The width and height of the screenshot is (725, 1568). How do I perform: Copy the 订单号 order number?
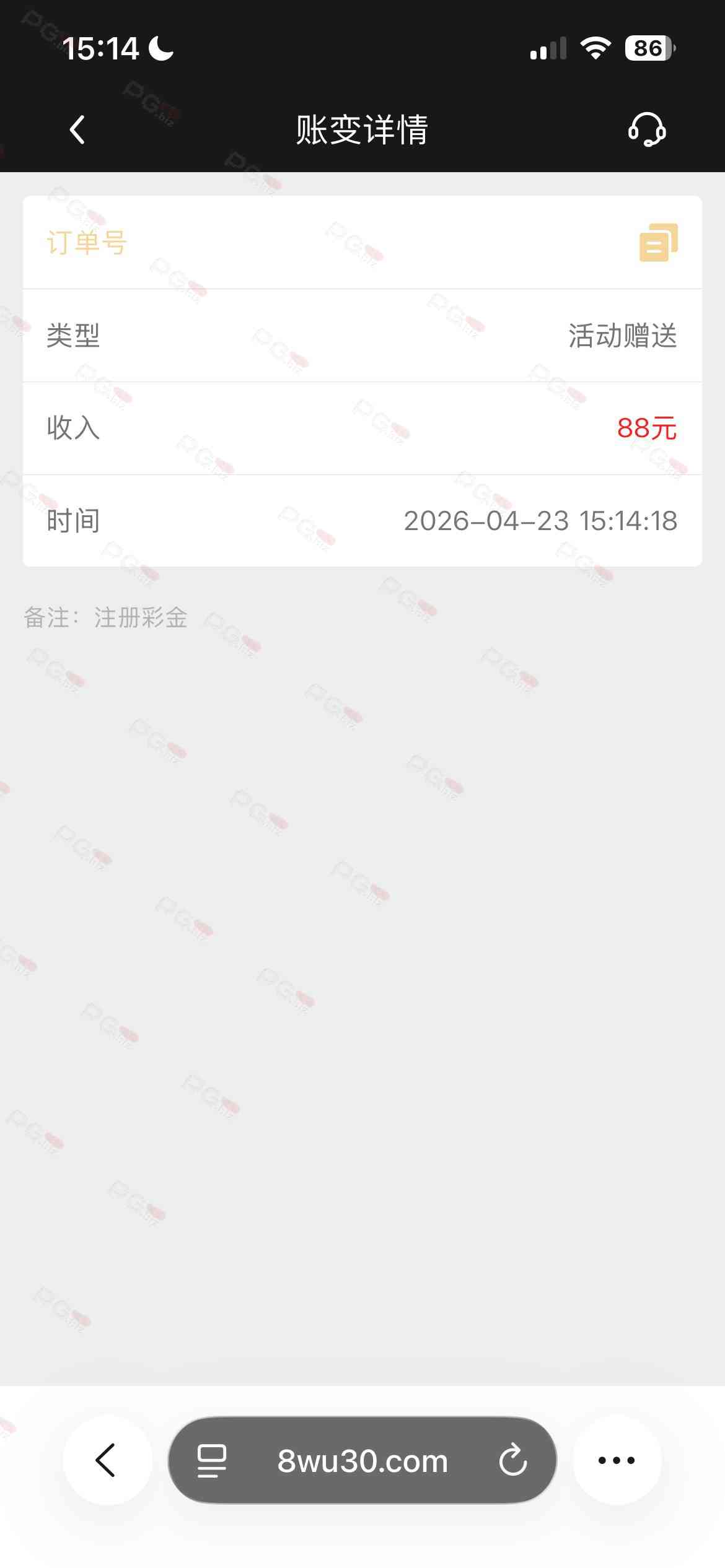[x=658, y=242]
